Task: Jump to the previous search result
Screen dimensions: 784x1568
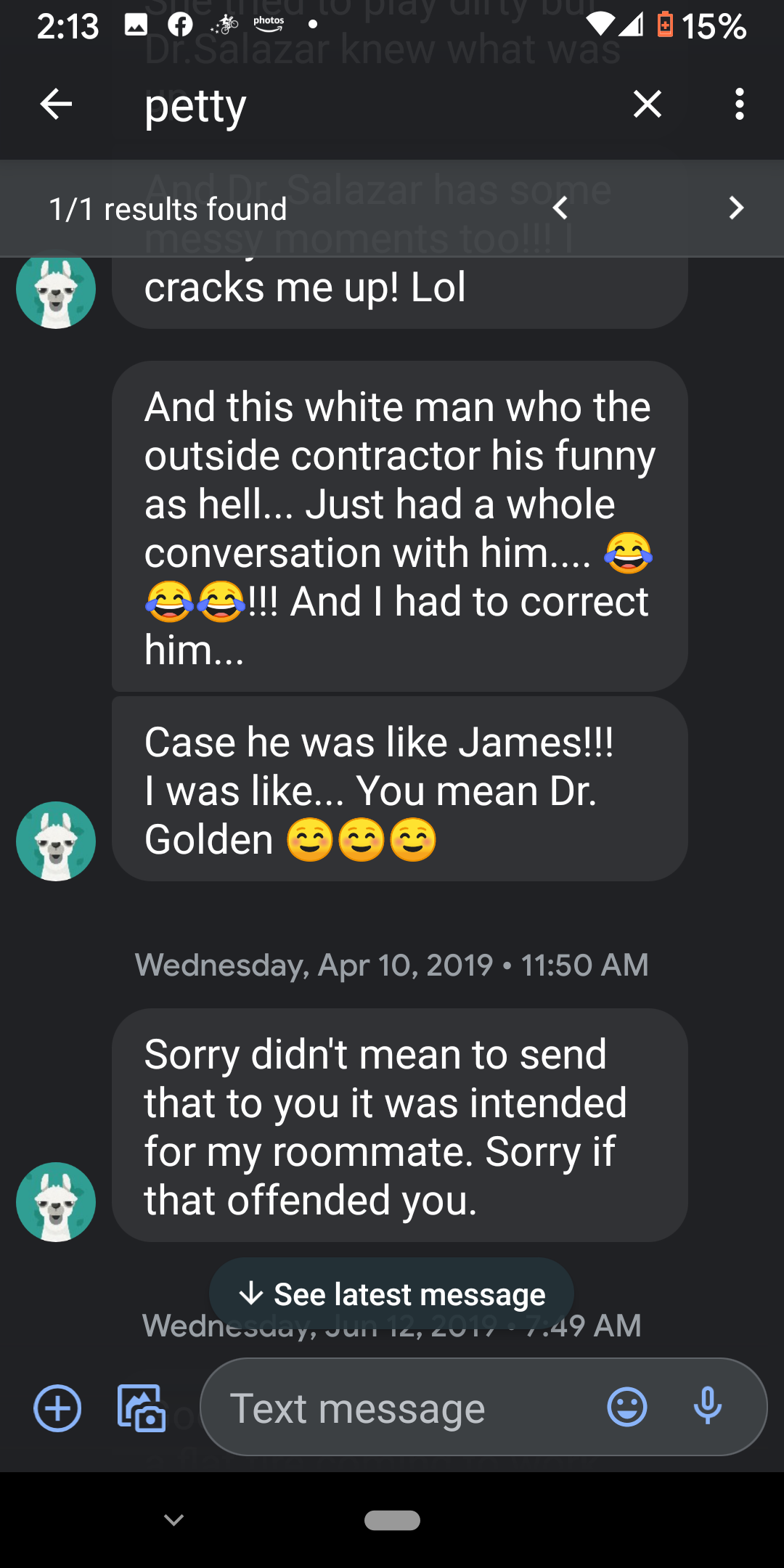Action: click(560, 209)
